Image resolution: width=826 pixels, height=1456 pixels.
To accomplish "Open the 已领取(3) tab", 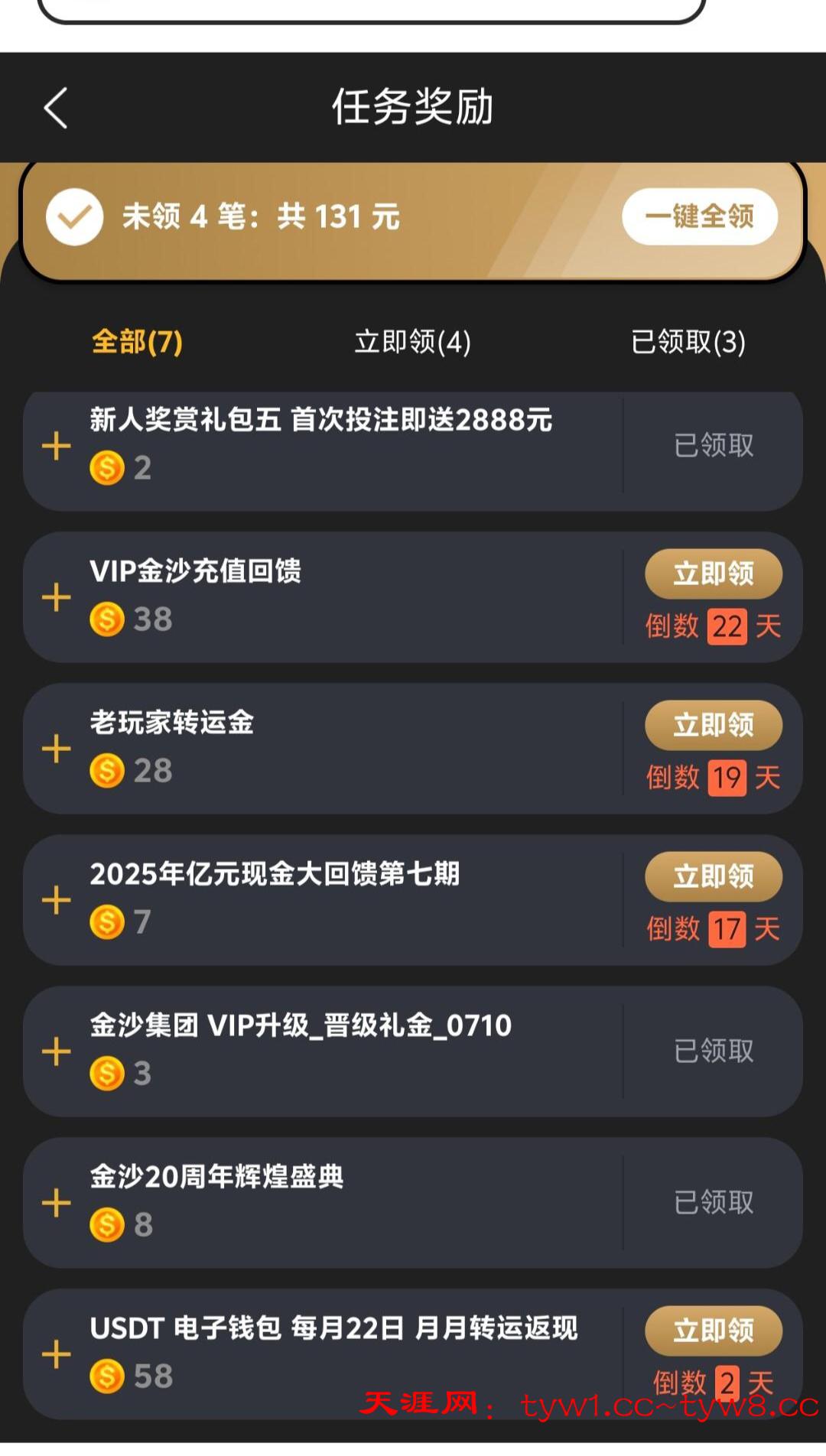I will click(688, 342).
